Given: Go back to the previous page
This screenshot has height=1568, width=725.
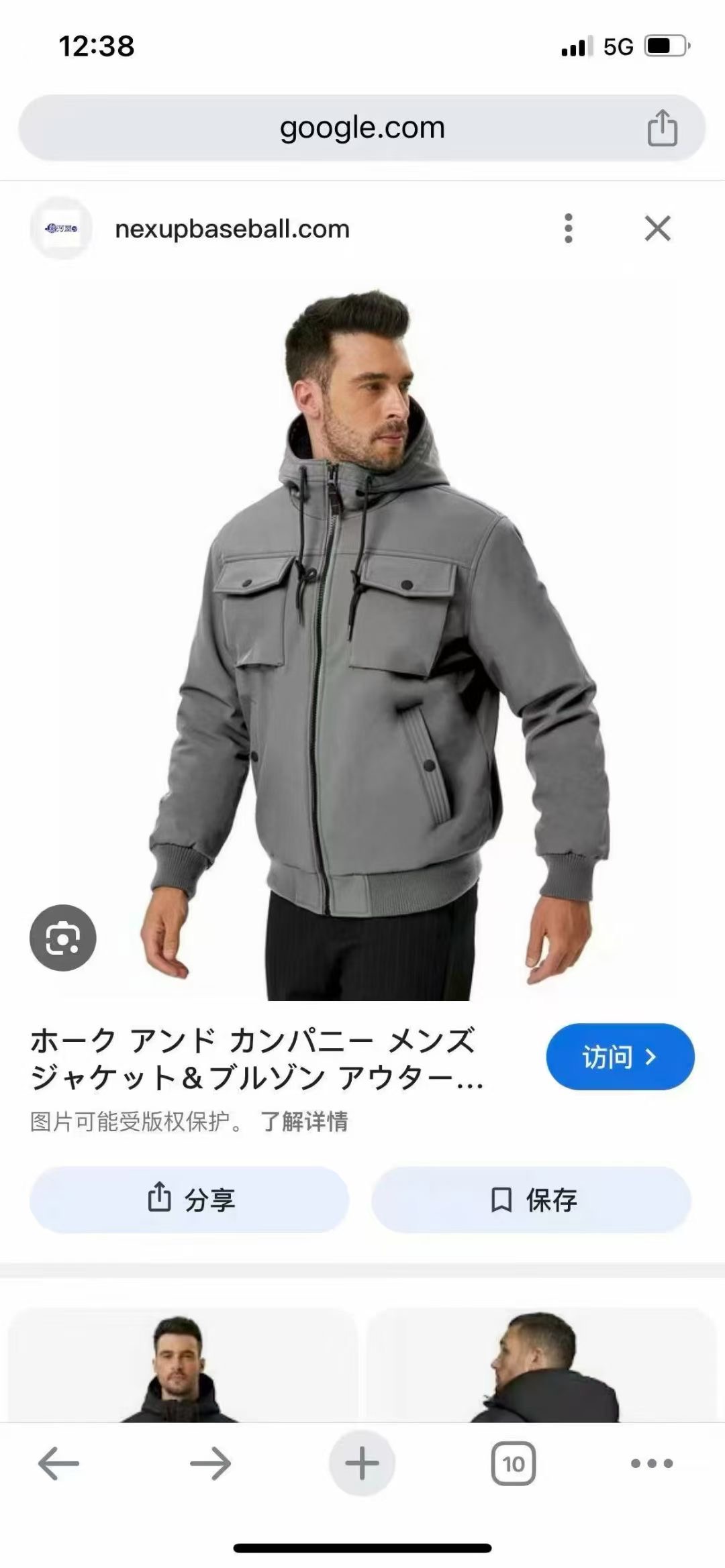Looking at the screenshot, I should [x=58, y=1463].
